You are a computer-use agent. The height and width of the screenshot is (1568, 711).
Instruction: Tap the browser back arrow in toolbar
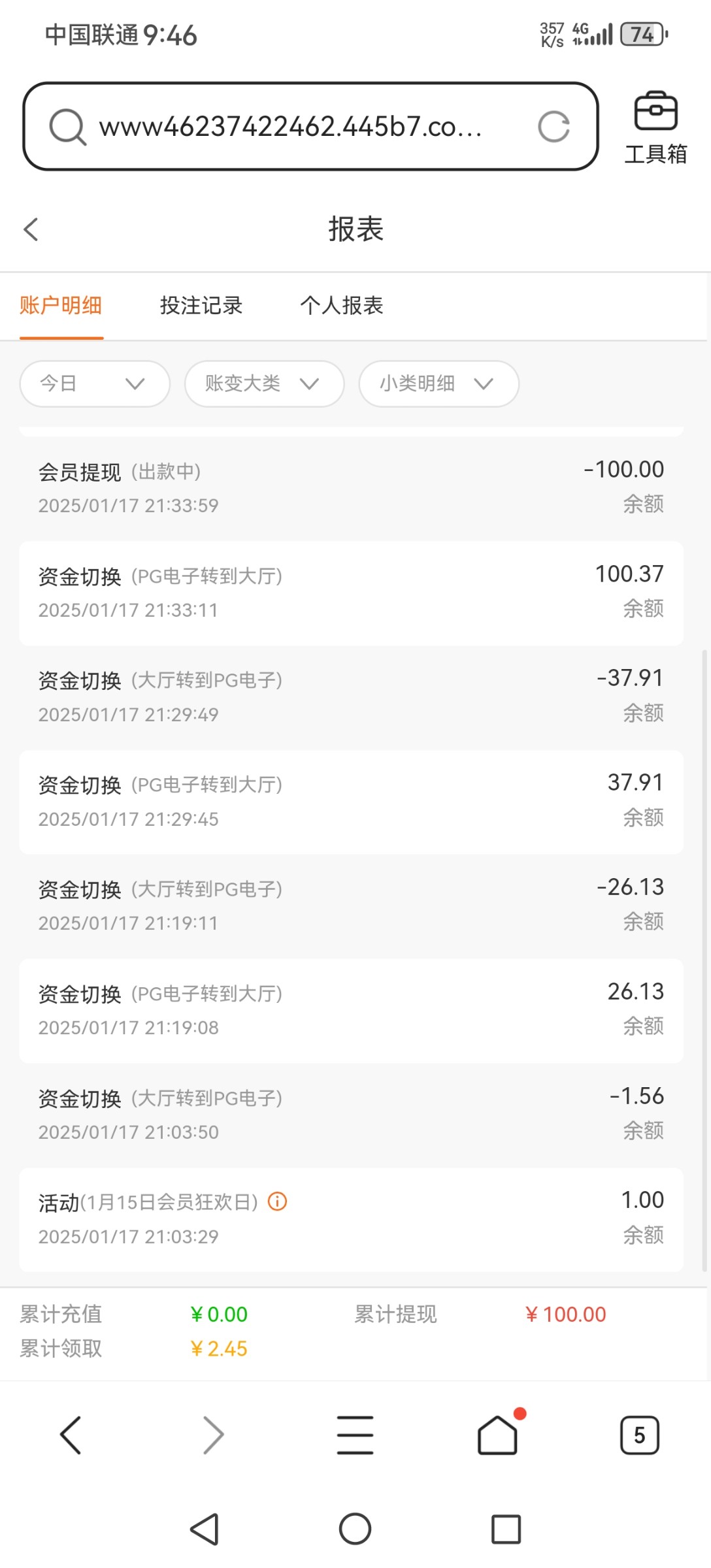[x=71, y=1435]
